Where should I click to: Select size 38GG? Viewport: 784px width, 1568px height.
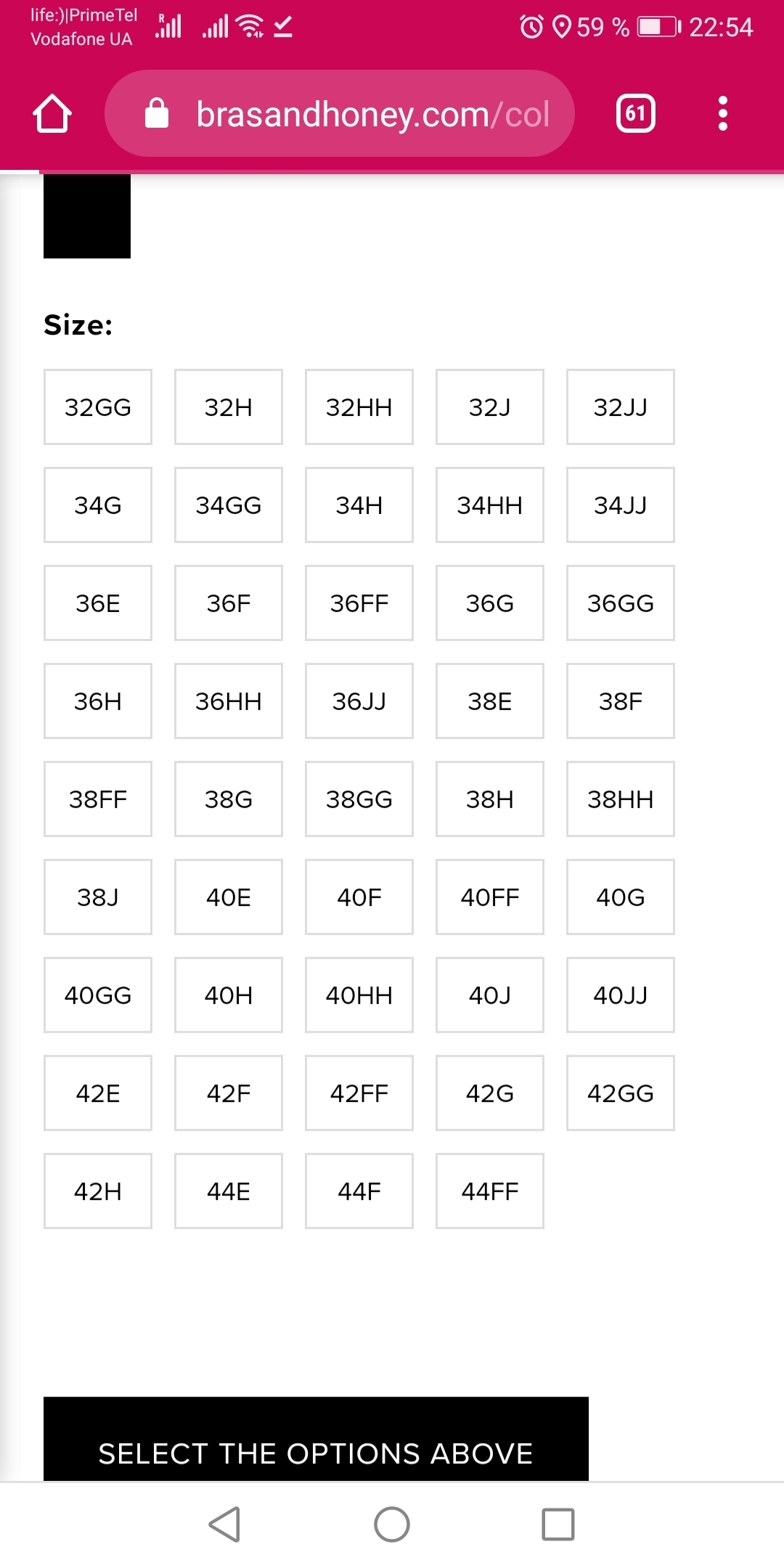pos(359,799)
